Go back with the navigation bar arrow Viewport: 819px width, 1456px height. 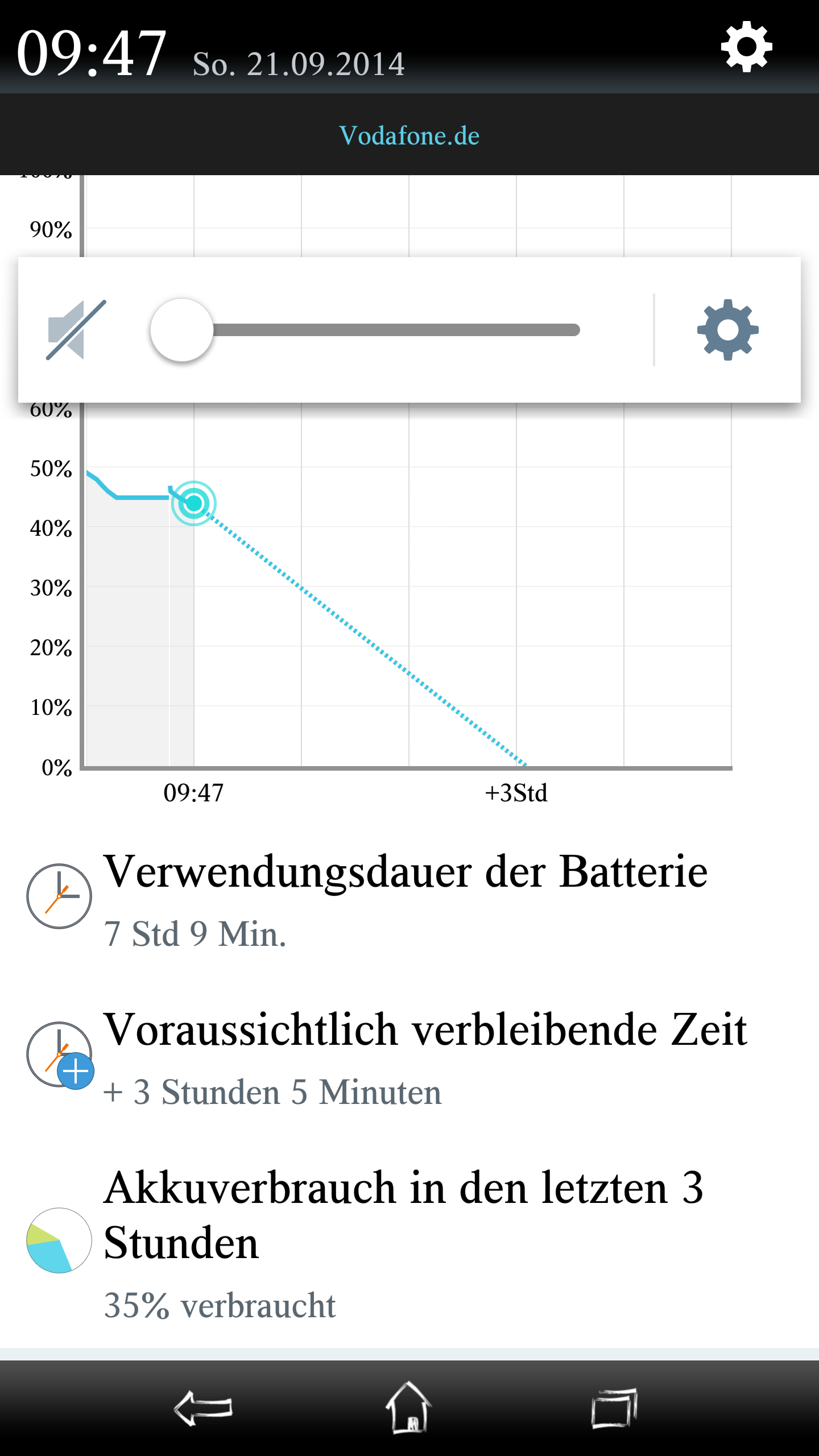point(203,1409)
